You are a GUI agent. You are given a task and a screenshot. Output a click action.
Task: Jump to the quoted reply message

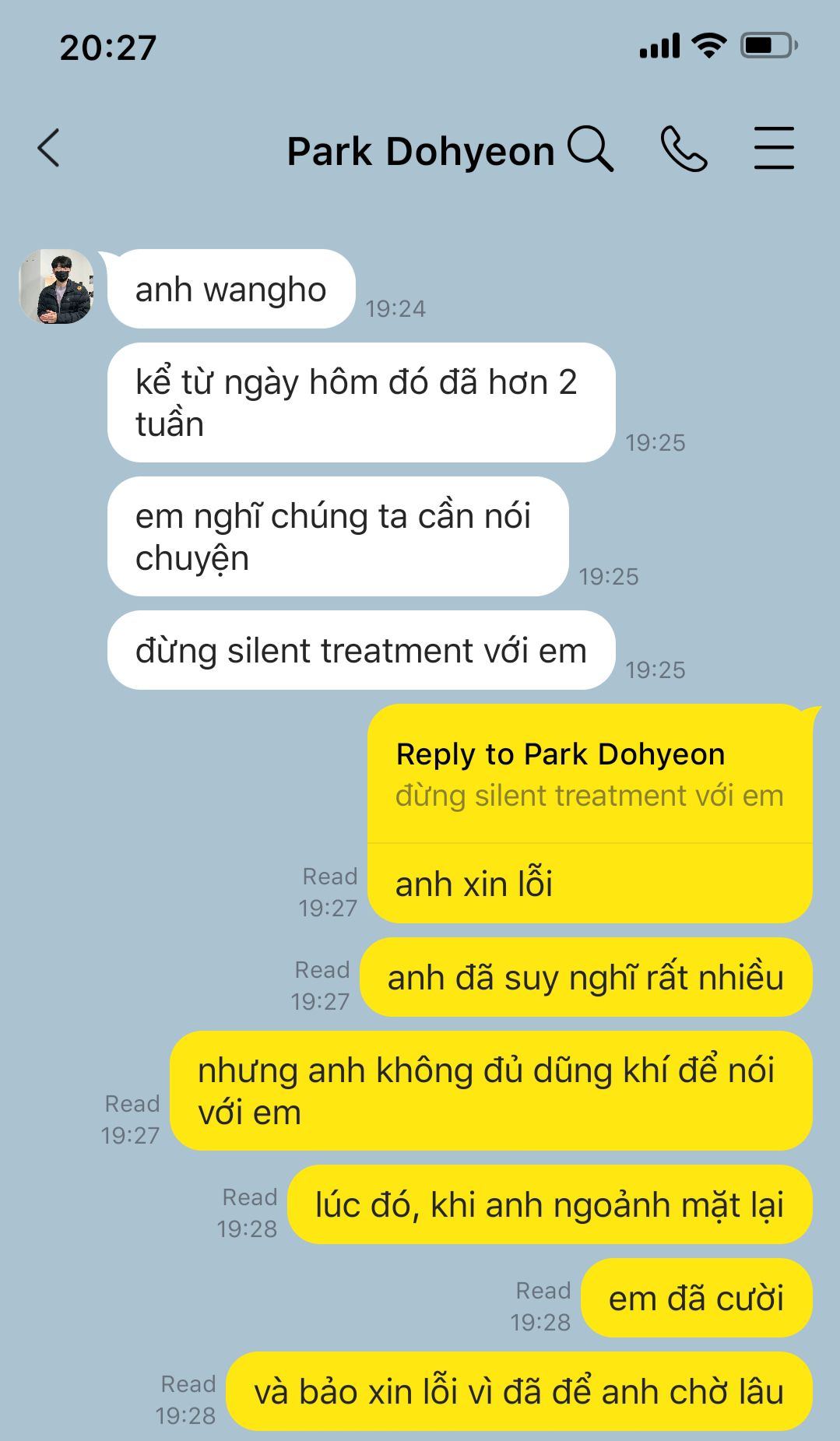click(x=589, y=775)
